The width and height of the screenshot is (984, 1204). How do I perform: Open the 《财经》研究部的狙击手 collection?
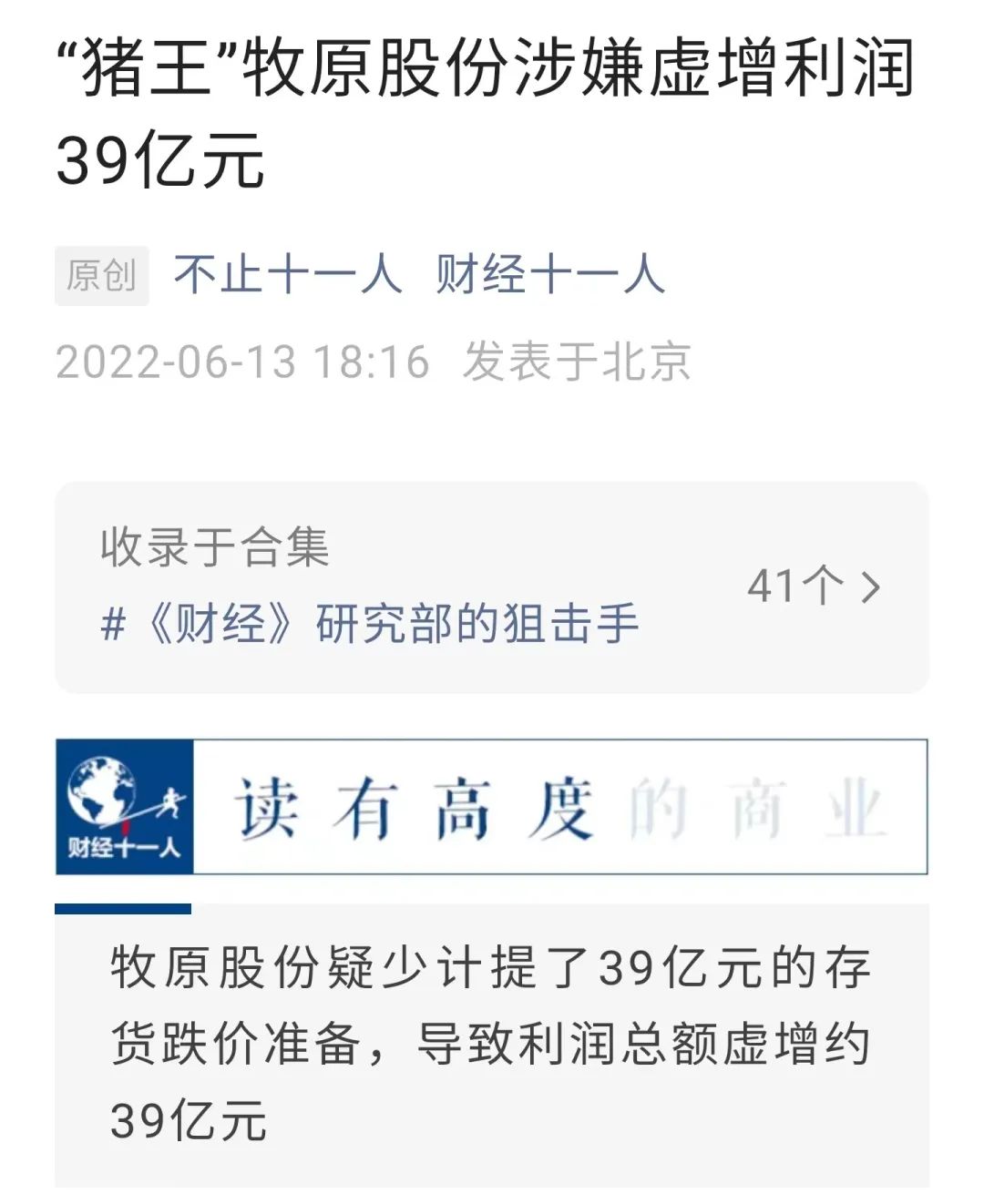tap(370, 625)
